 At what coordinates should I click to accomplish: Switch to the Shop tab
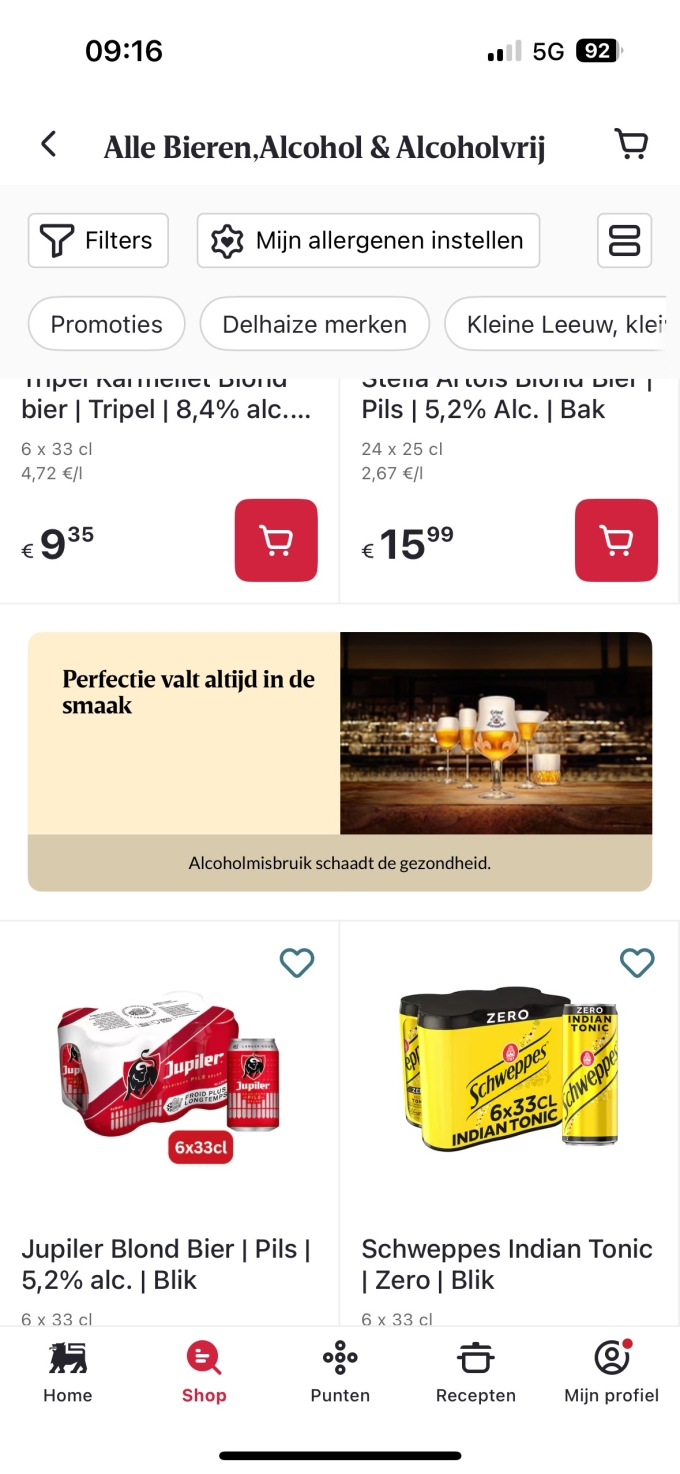(x=204, y=1372)
